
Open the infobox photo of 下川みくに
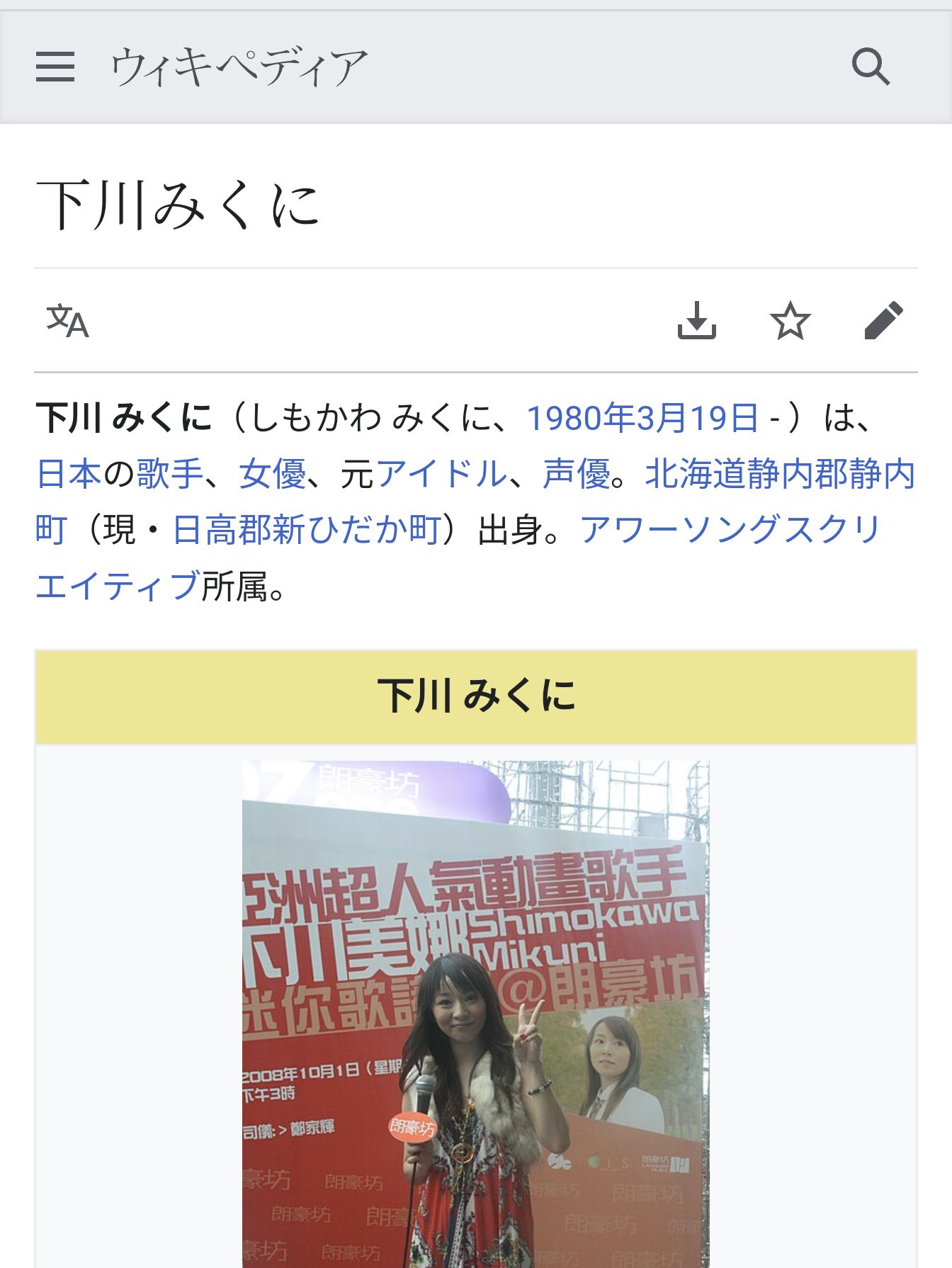pos(475,1013)
